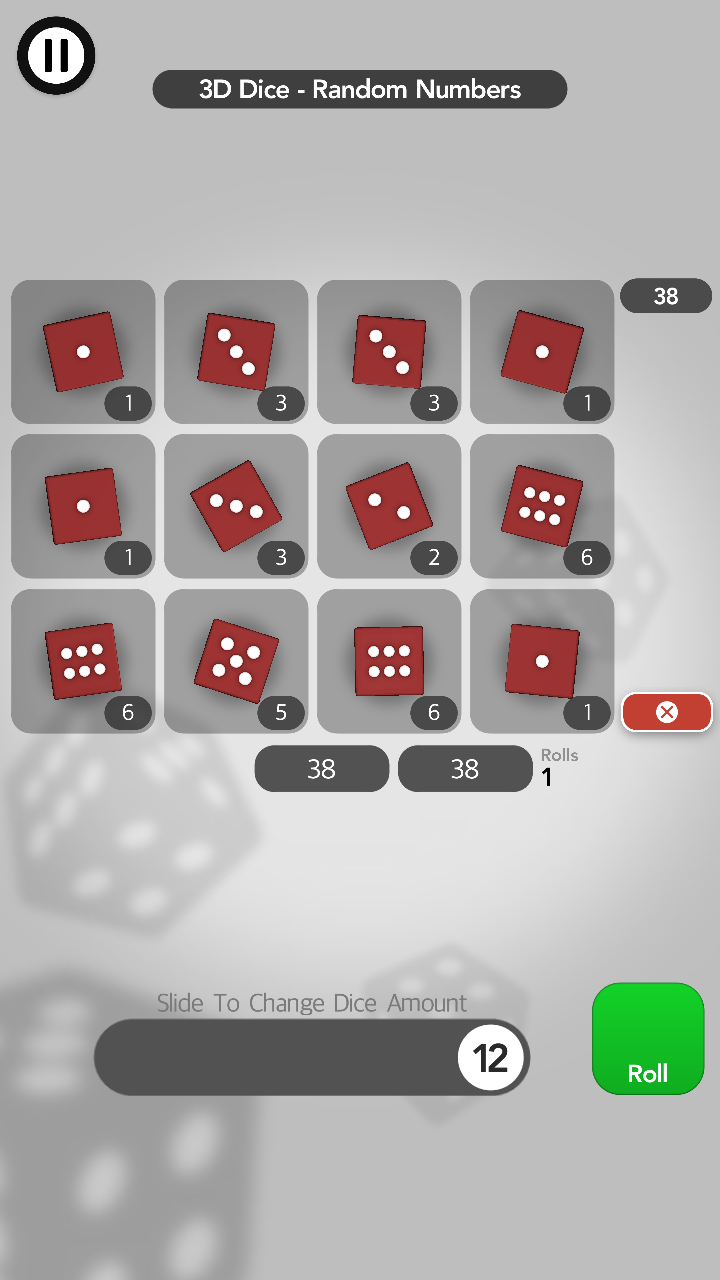Image resolution: width=720 pixels, height=1280 pixels.
Task: Tap the dice amount slider knob showing 12
Action: [x=491, y=1057]
